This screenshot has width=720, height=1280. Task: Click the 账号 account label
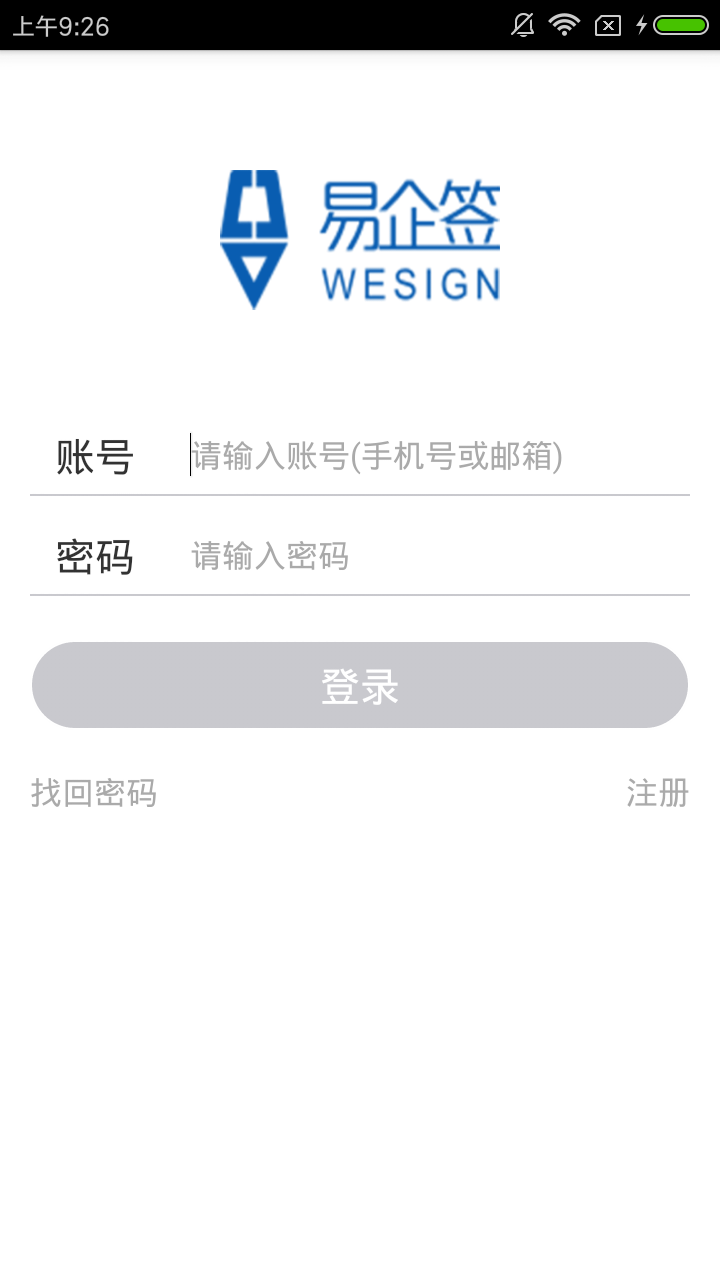[95, 457]
